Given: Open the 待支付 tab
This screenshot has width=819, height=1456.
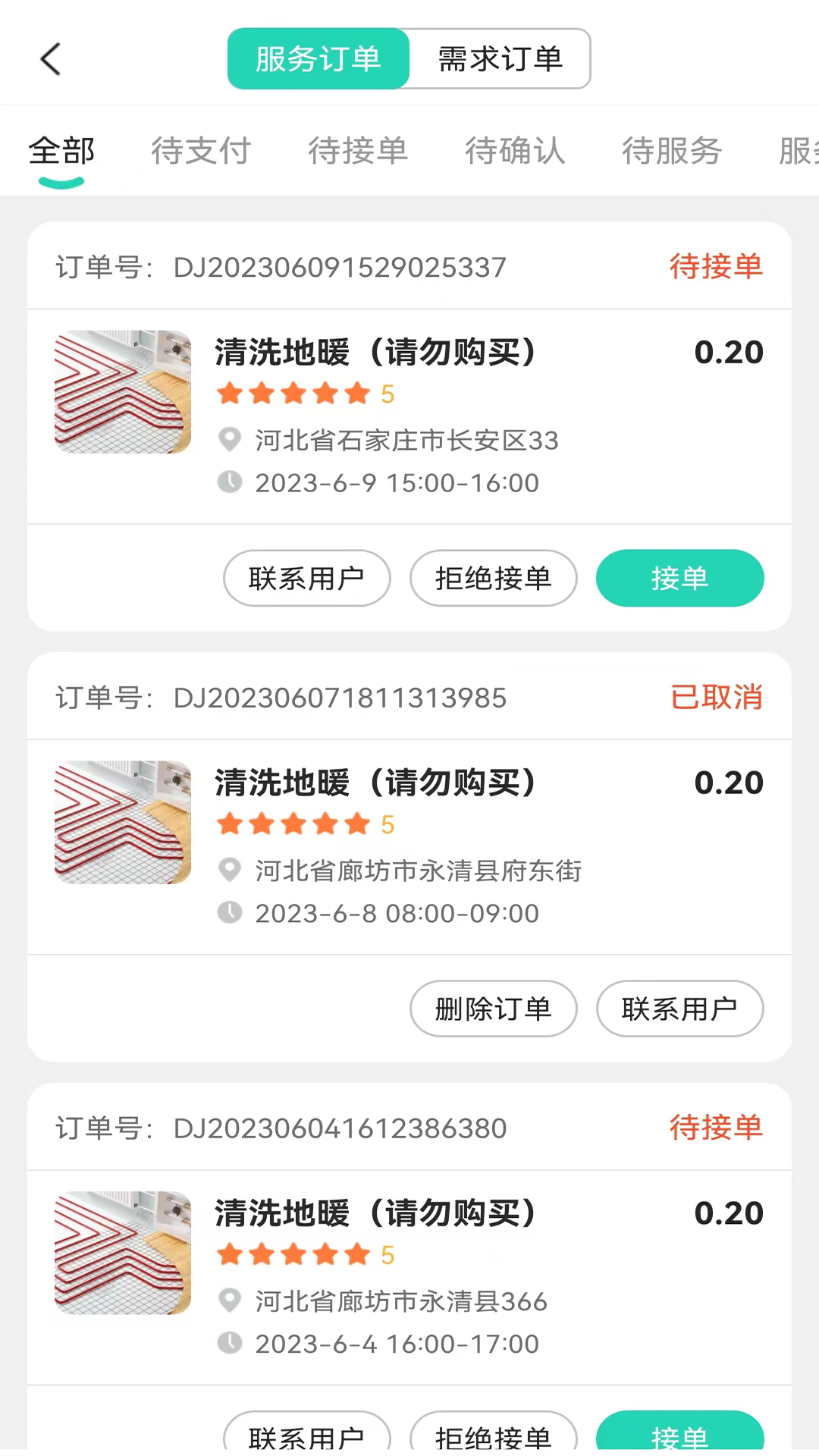Looking at the screenshot, I should point(201,151).
